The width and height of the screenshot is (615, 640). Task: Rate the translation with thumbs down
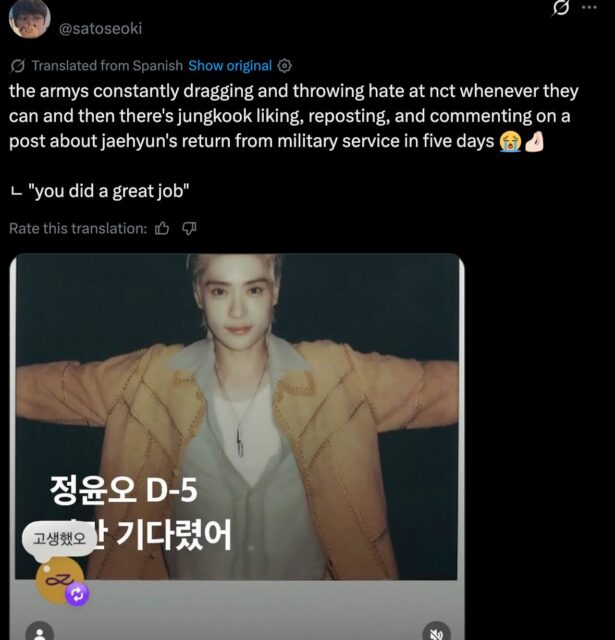[x=189, y=229]
